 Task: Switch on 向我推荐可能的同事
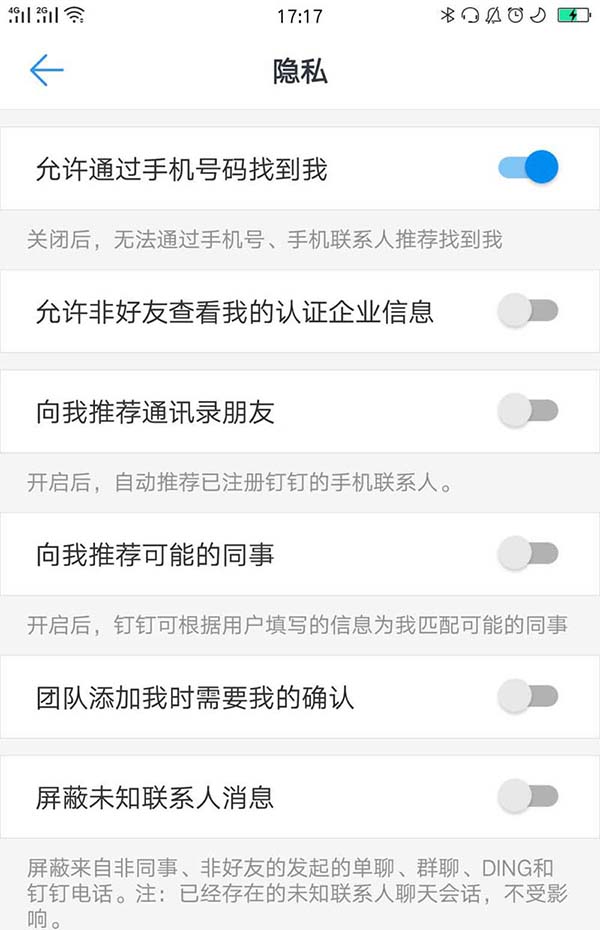point(527,553)
